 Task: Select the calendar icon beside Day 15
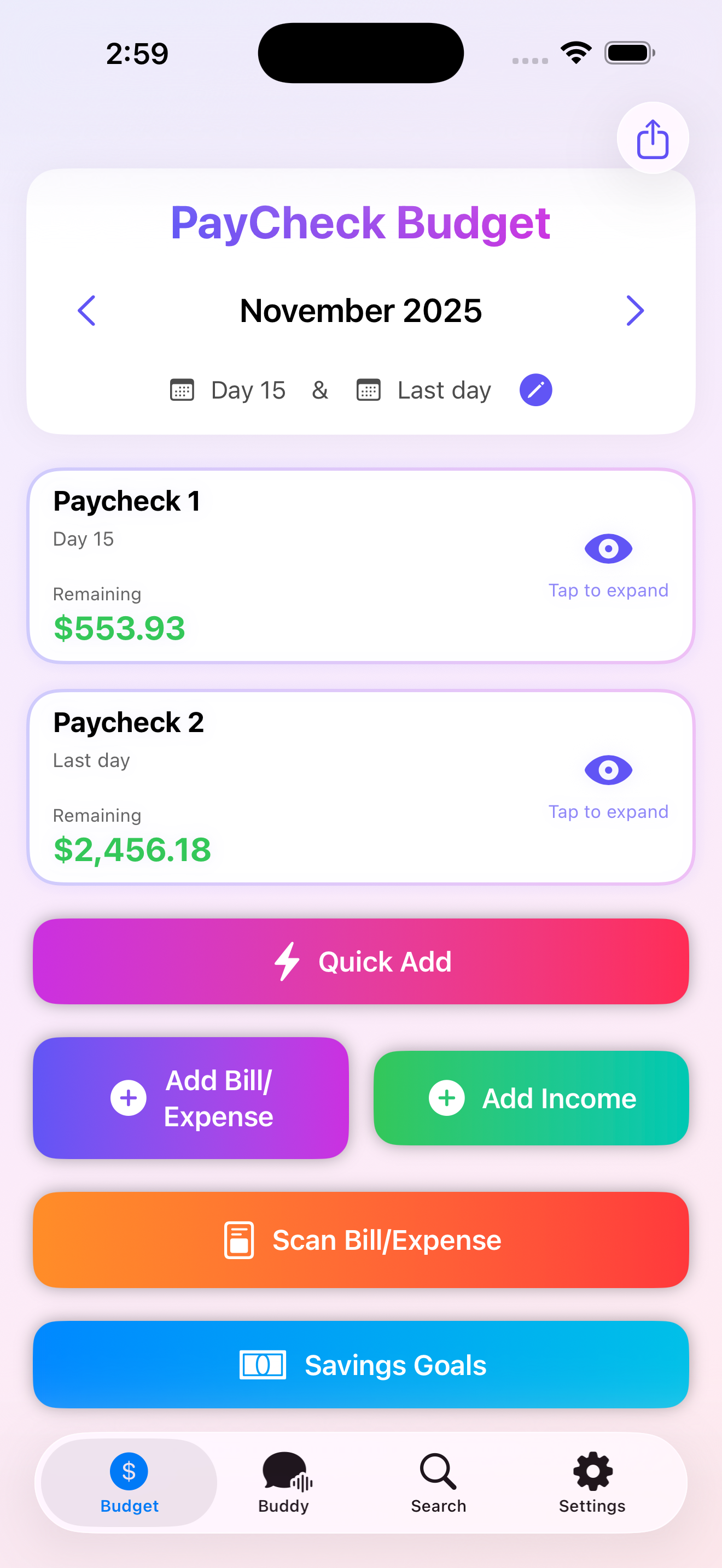pos(182,390)
